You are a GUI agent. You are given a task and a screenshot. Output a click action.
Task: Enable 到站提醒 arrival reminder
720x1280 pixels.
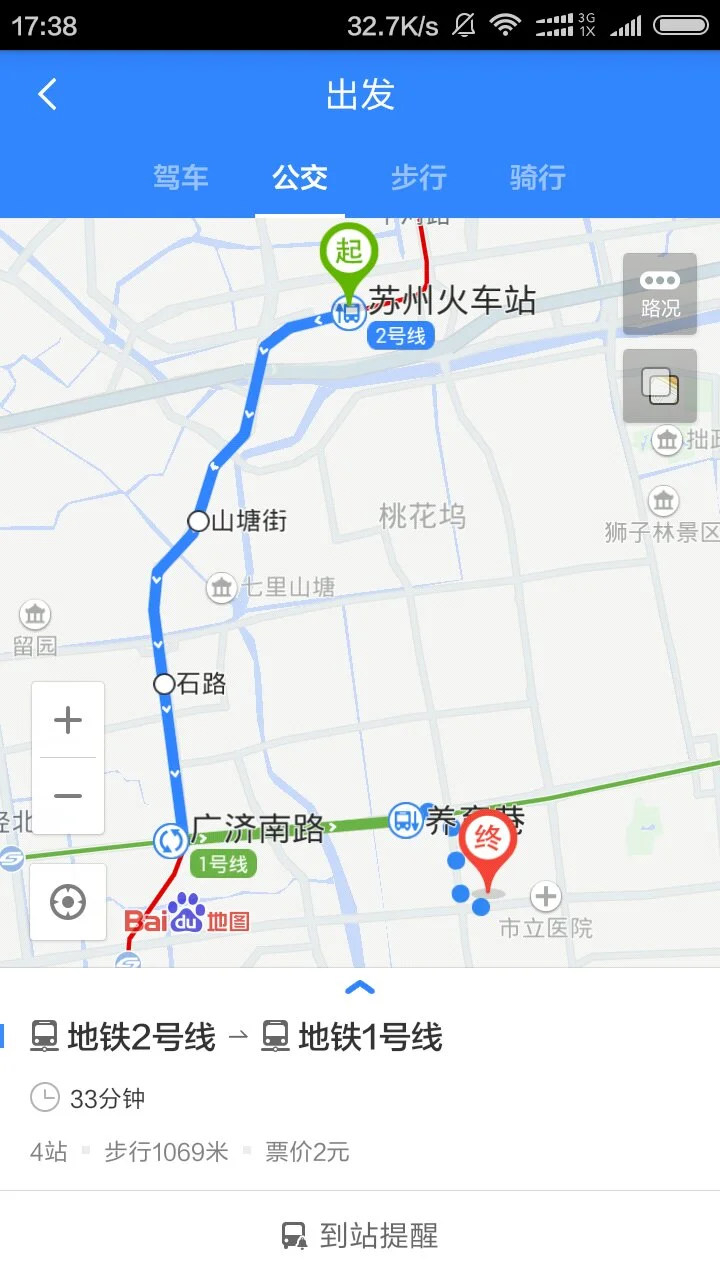[x=360, y=1236]
